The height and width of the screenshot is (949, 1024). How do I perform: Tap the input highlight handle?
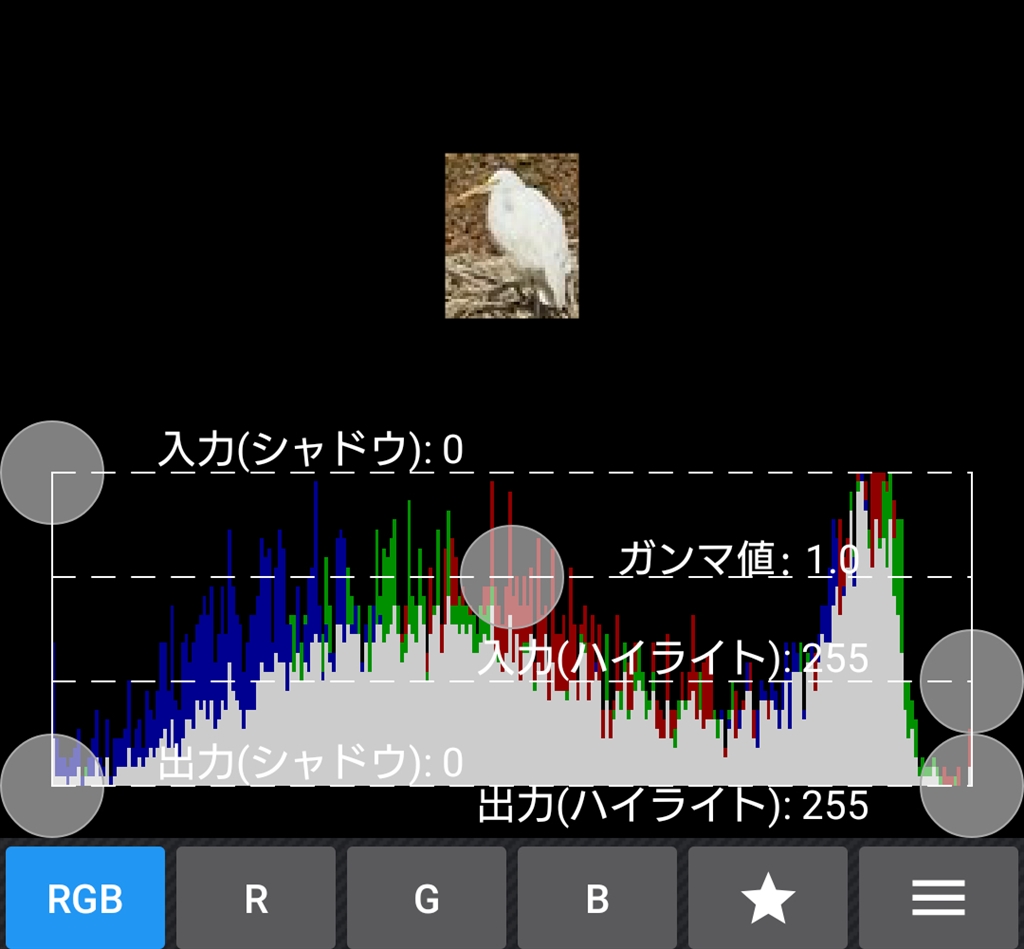tap(971, 681)
